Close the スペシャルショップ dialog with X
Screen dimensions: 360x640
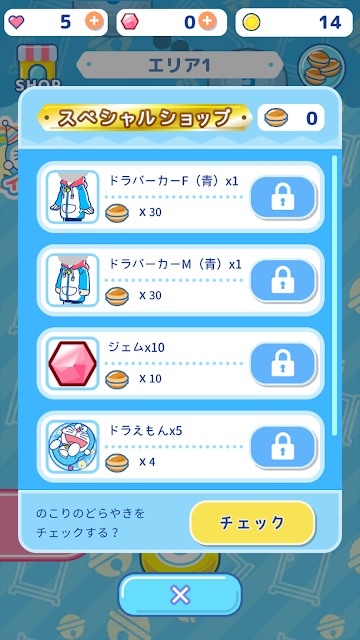click(180, 595)
